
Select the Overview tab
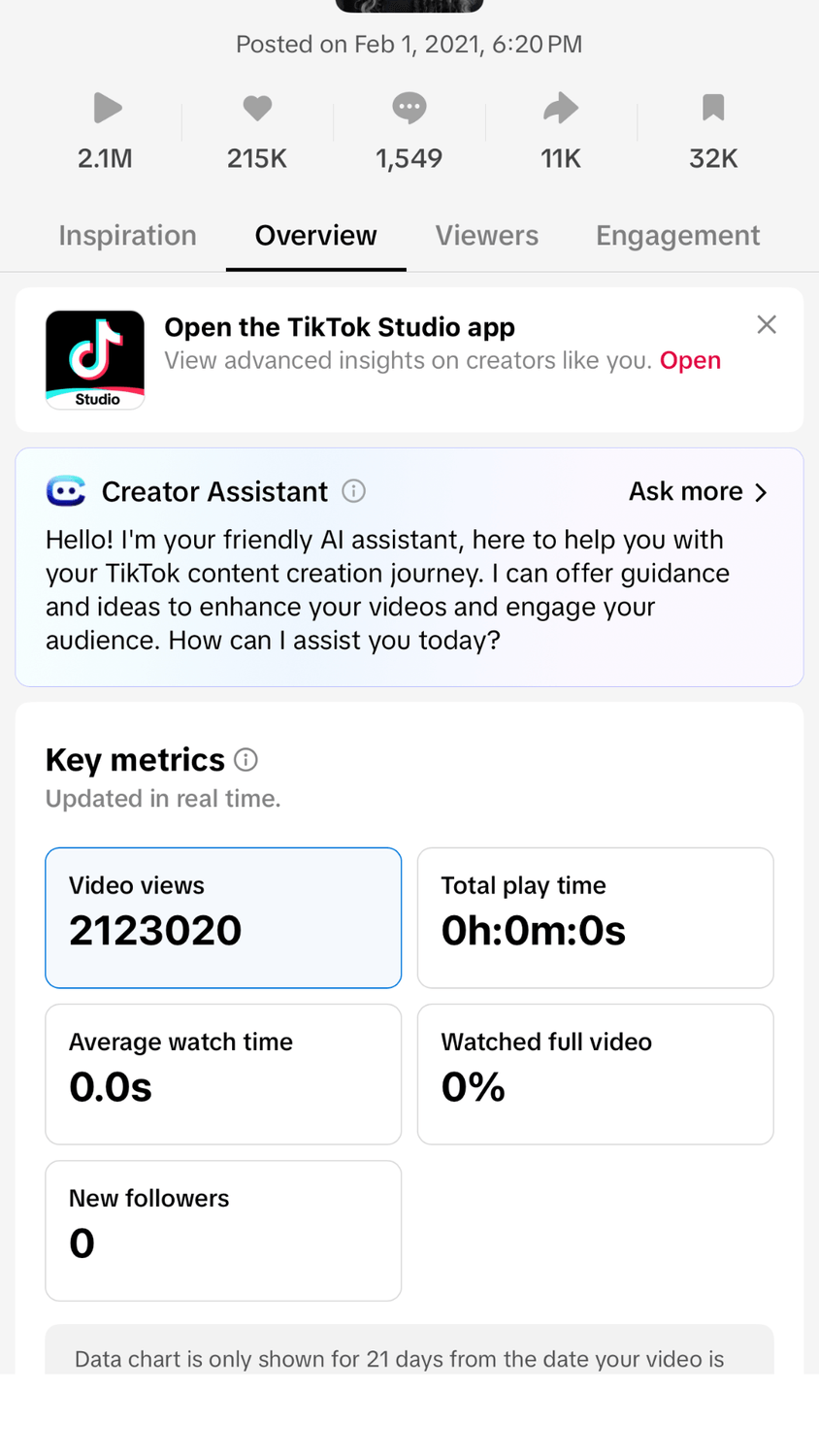(x=315, y=236)
